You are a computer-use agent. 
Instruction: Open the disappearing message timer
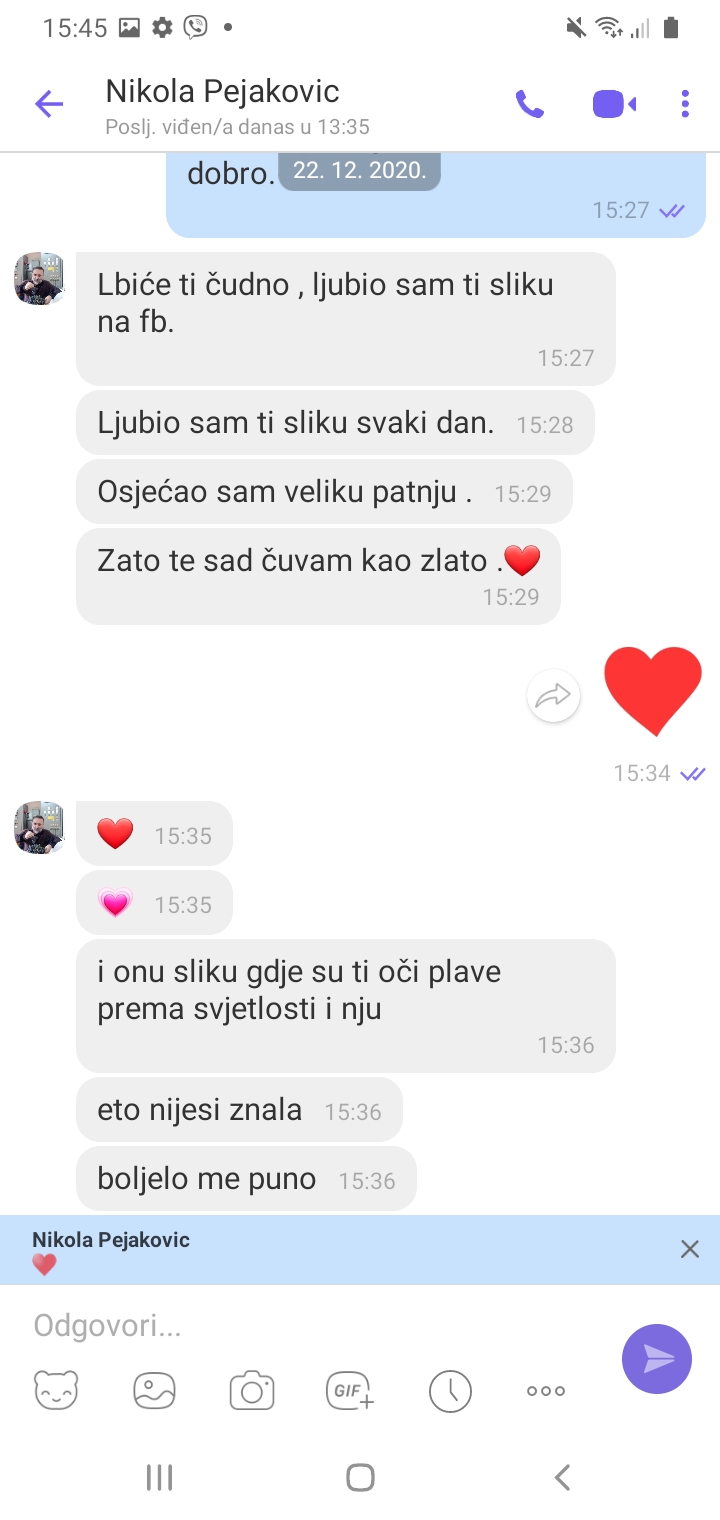point(449,1390)
